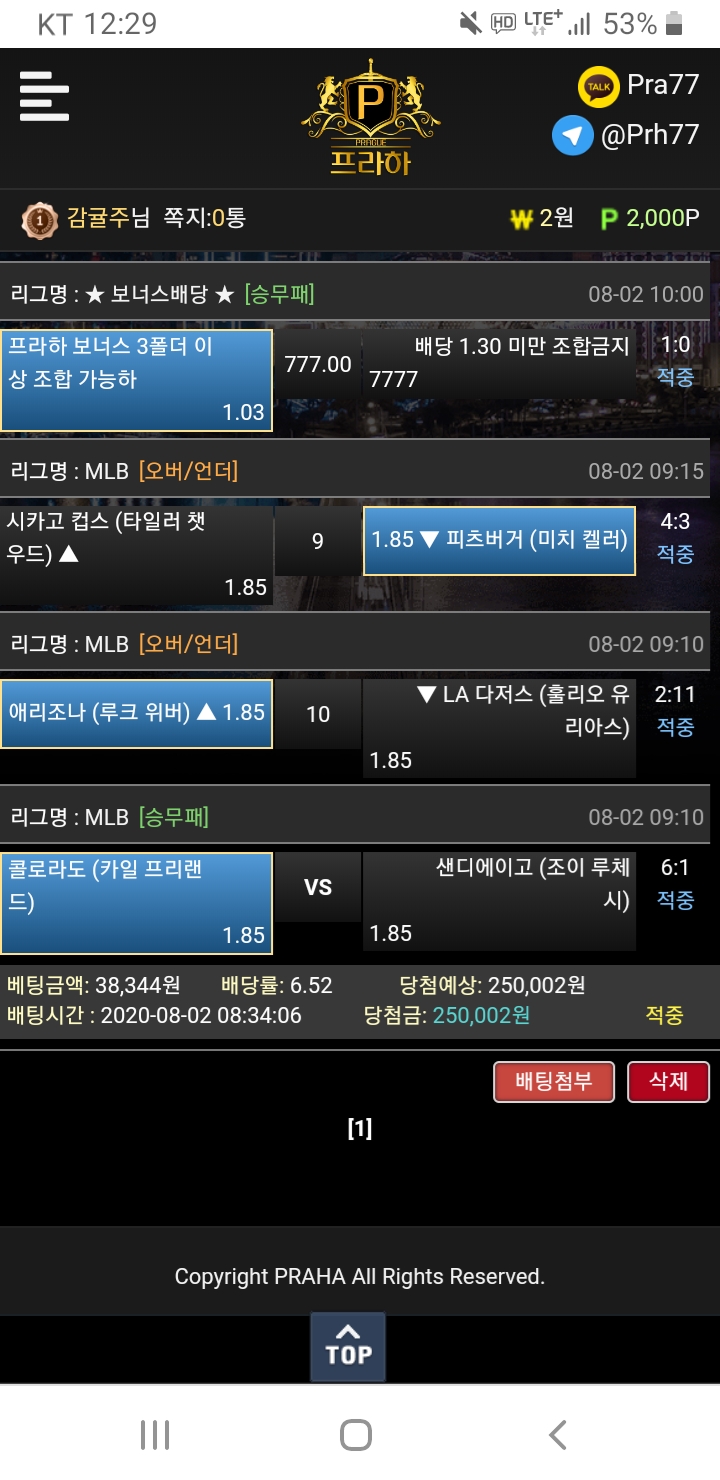
Task: Tap the system back button
Action: 558,1435
